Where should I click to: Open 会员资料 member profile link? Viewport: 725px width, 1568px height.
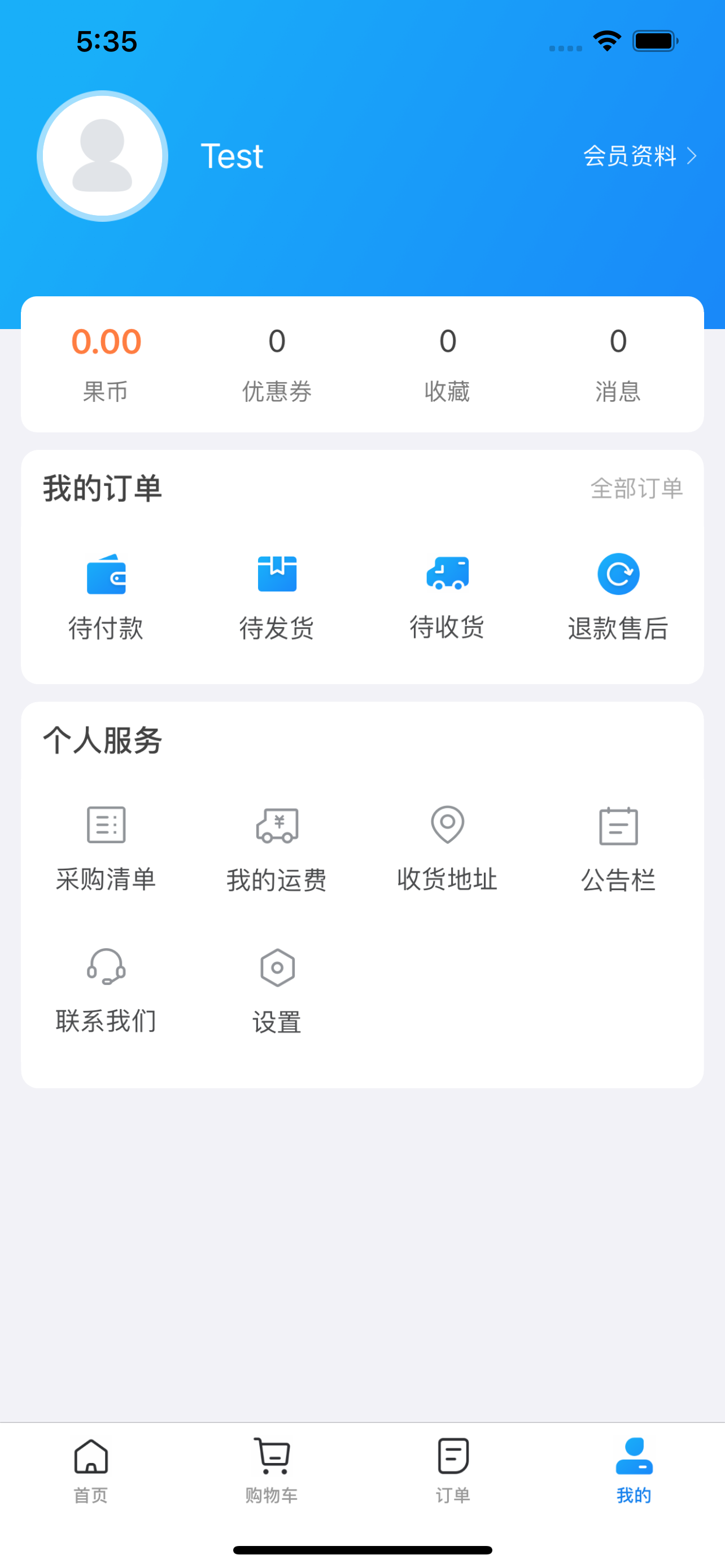[x=640, y=156]
